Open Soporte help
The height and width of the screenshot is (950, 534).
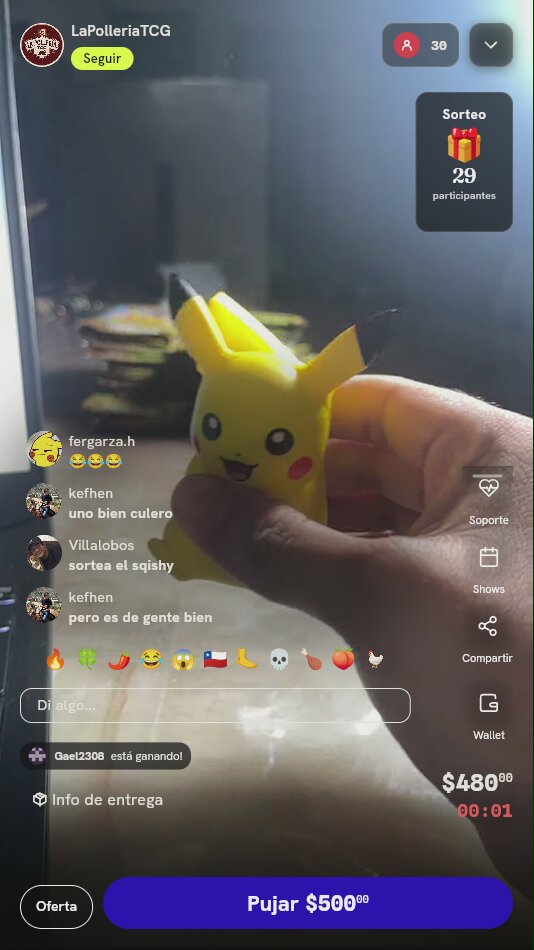pos(489,500)
